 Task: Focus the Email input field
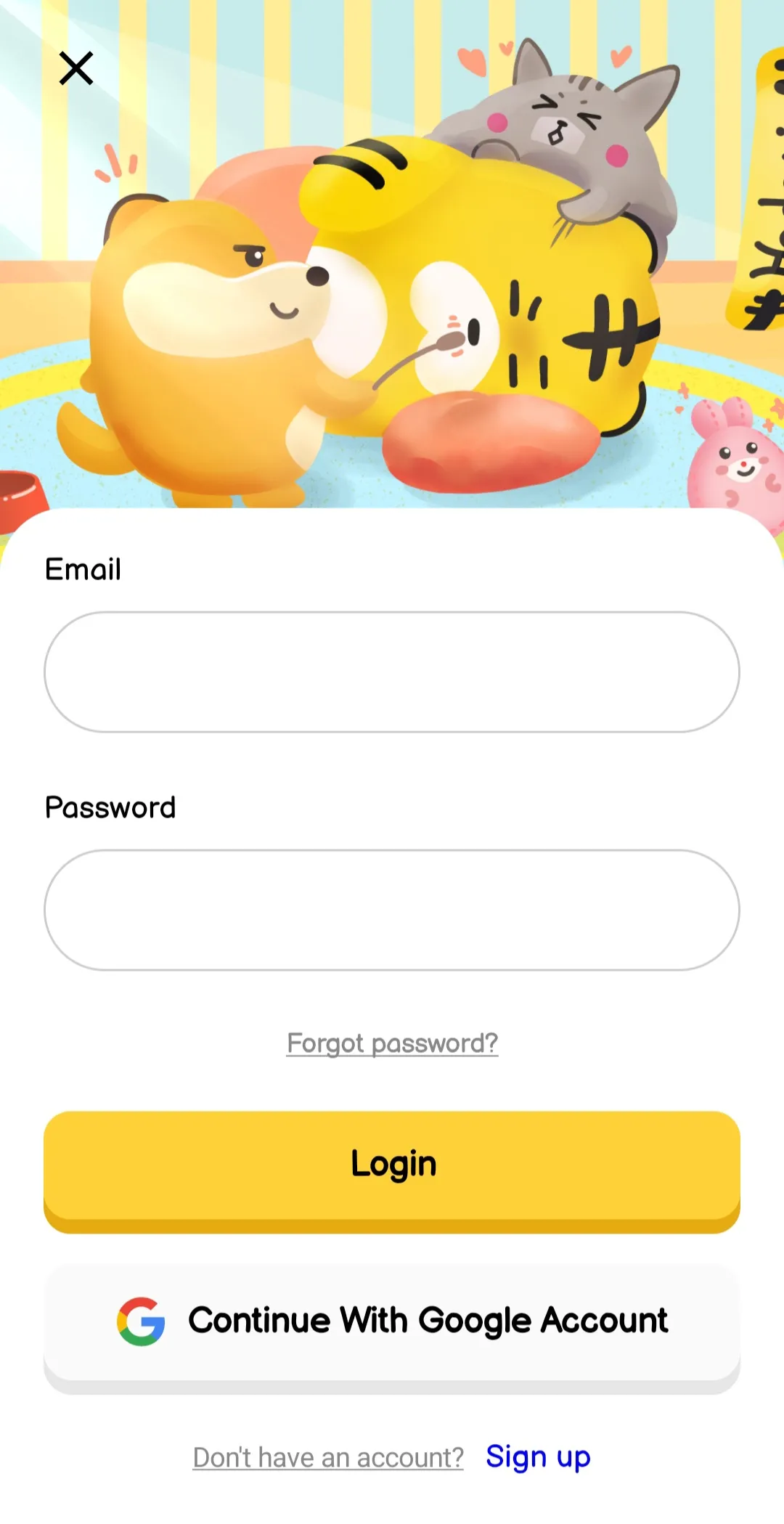click(392, 672)
